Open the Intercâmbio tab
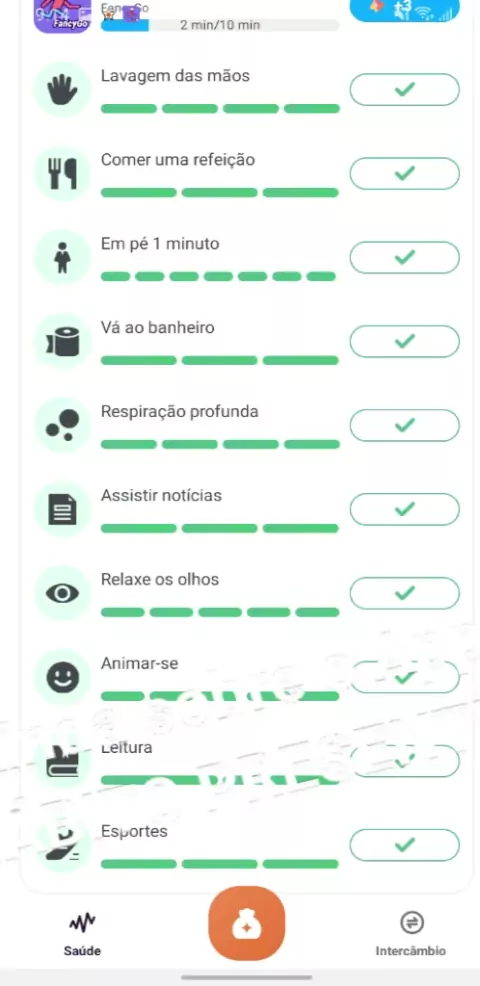Viewport: 480px width, 986px height. pos(411,934)
